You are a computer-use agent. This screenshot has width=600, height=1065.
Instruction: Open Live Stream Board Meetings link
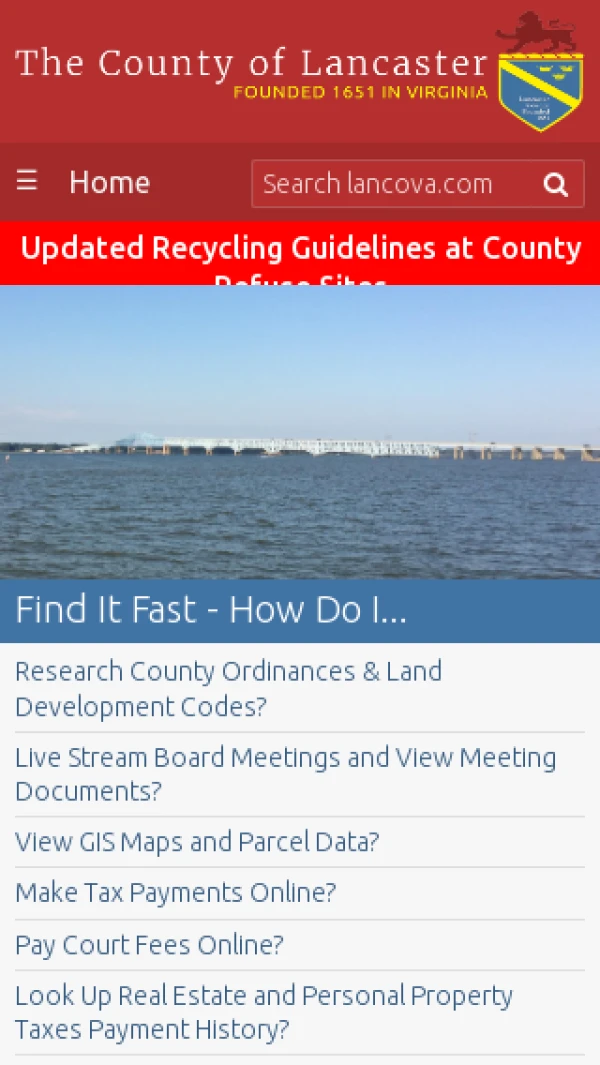[285, 773]
